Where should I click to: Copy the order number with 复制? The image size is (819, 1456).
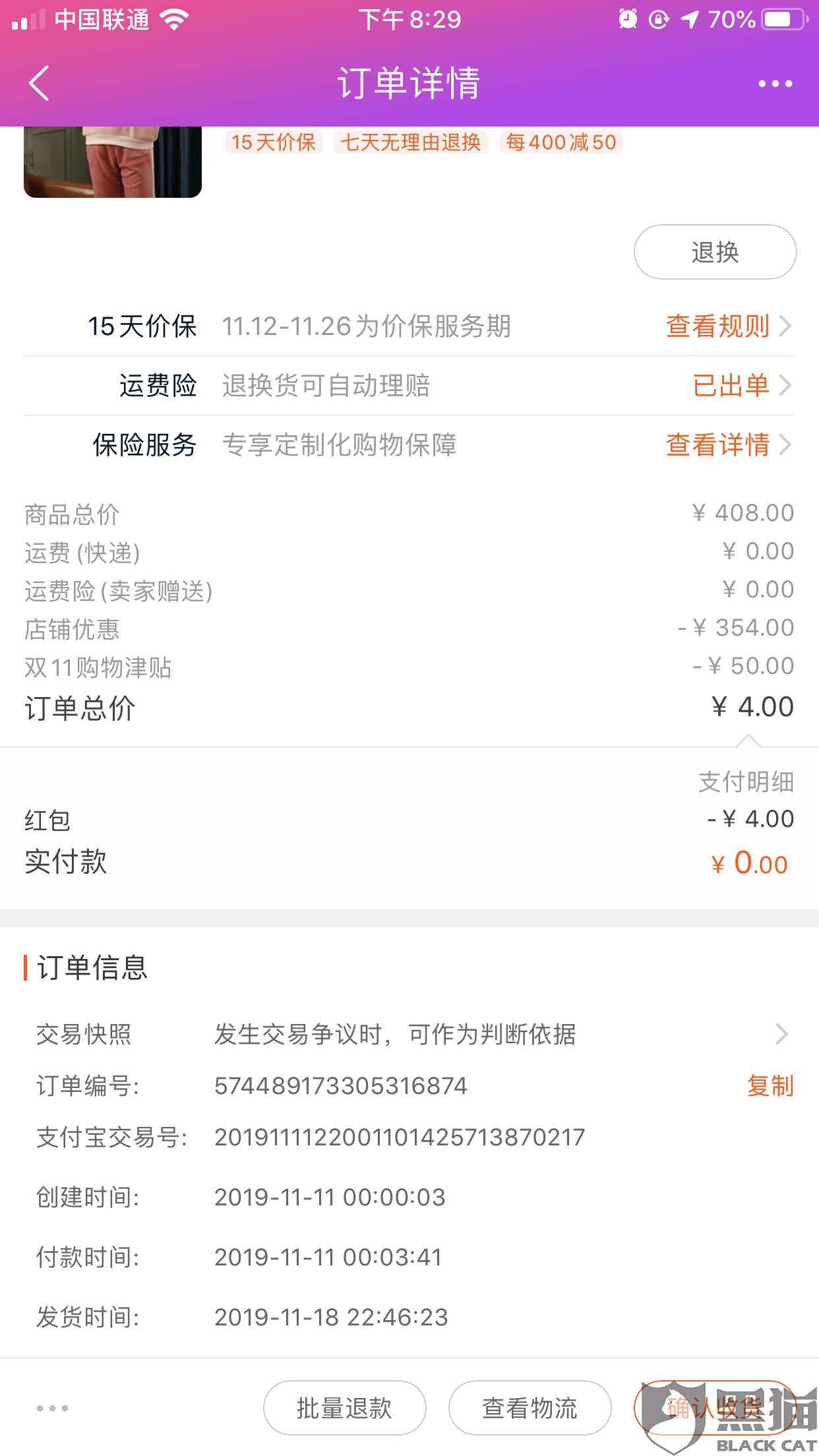[x=770, y=1085]
